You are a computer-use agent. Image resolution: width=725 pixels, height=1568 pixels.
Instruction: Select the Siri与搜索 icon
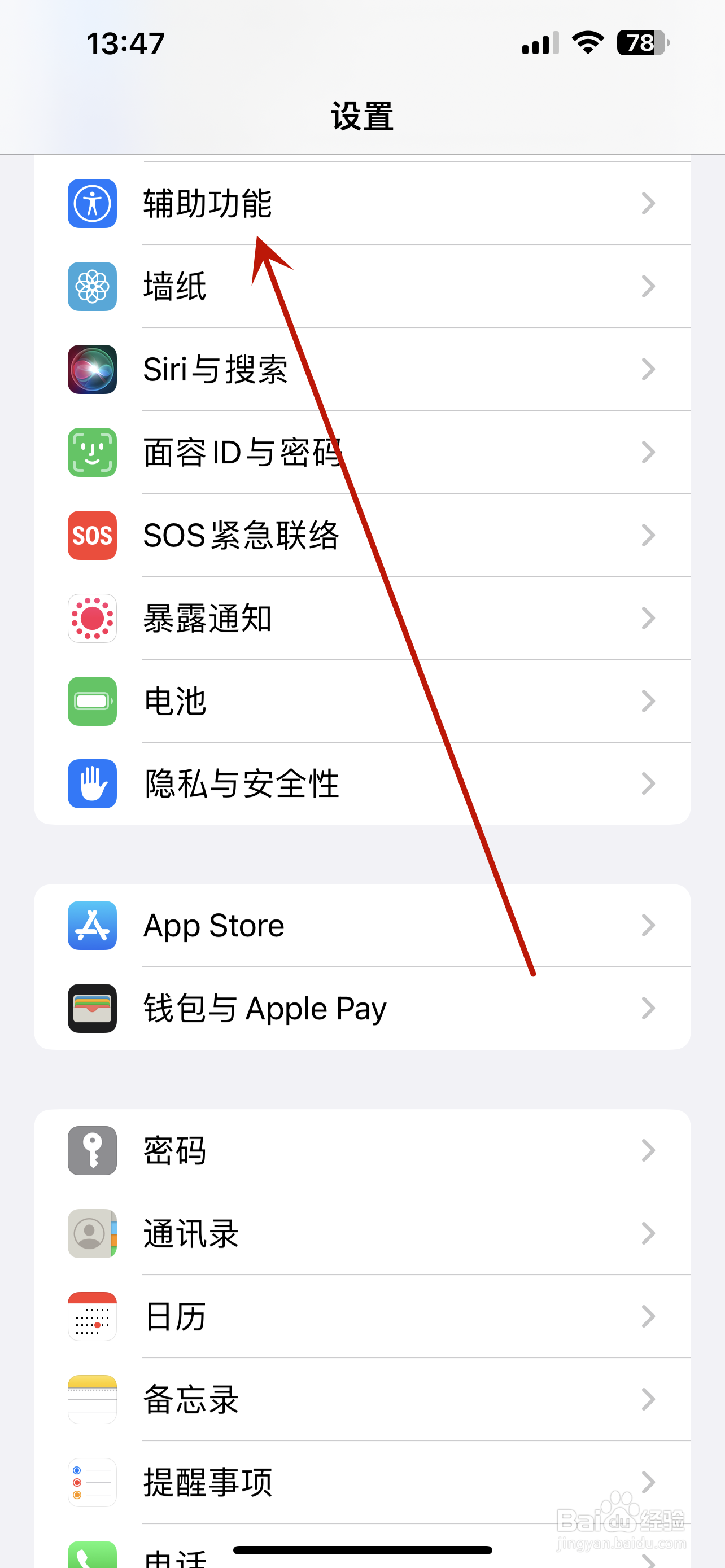tap(92, 370)
